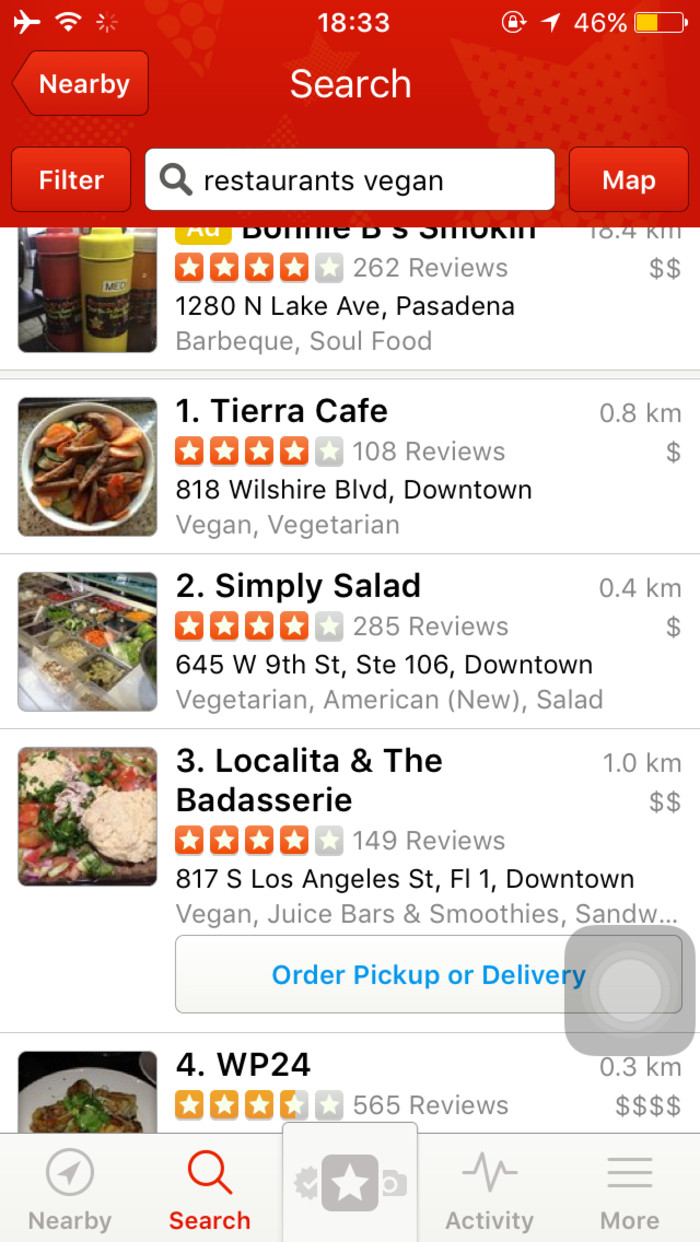Go back to Nearby
Viewport: 700px width, 1242px height.
click(x=82, y=84)
